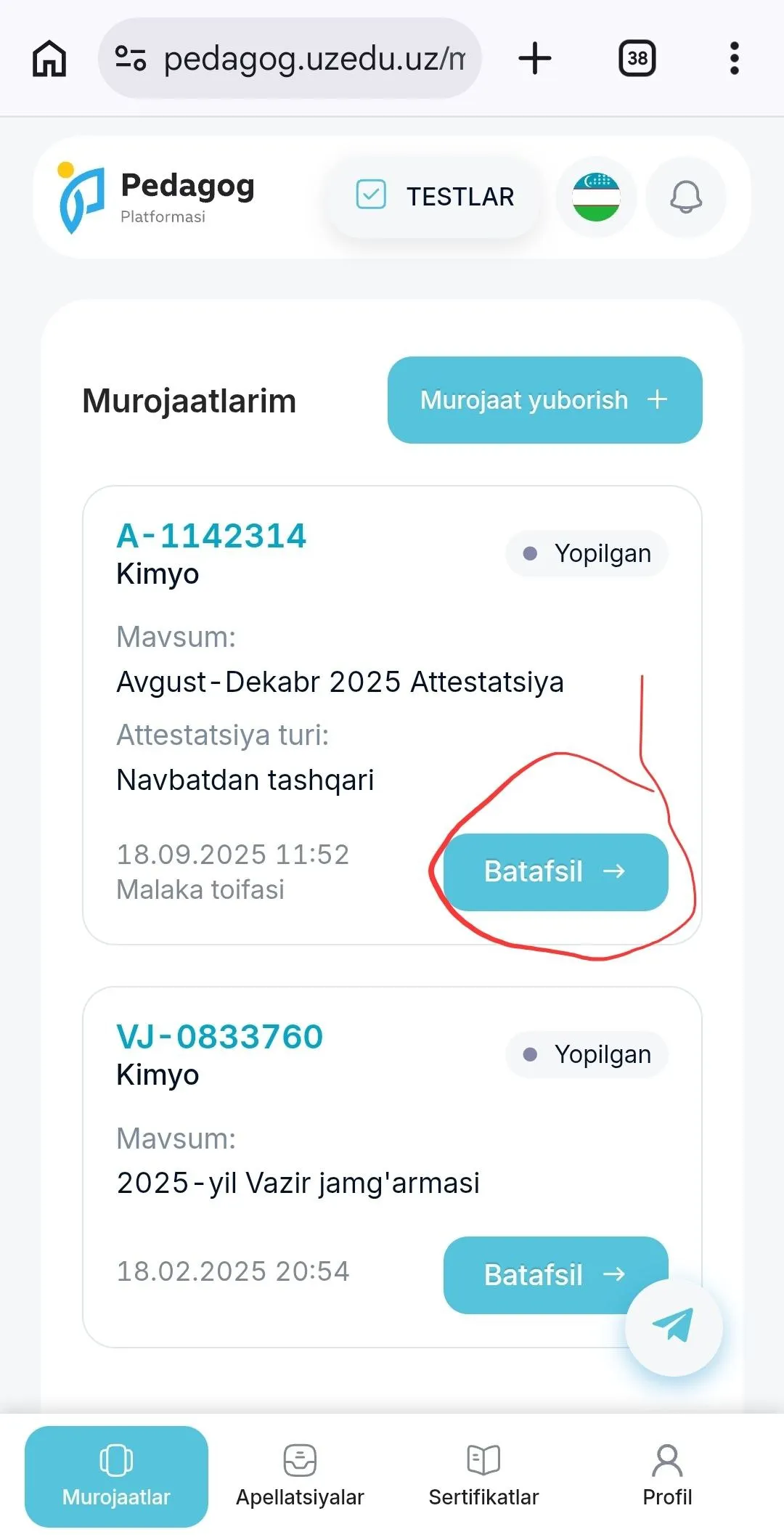Open the browser tab switcher showing 38
784x1540 pixels.
[637, 57]
